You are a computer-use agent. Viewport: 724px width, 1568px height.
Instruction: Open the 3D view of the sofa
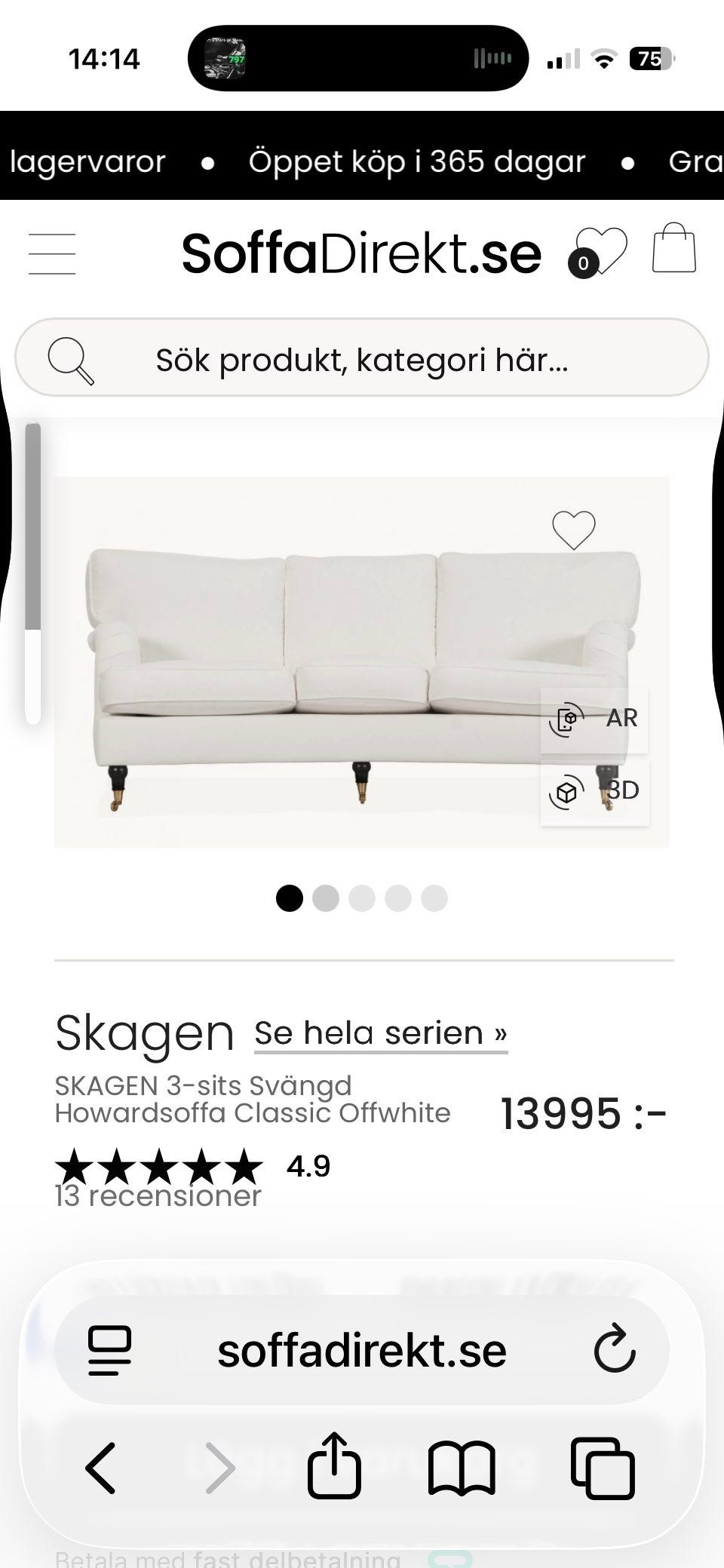594,792
